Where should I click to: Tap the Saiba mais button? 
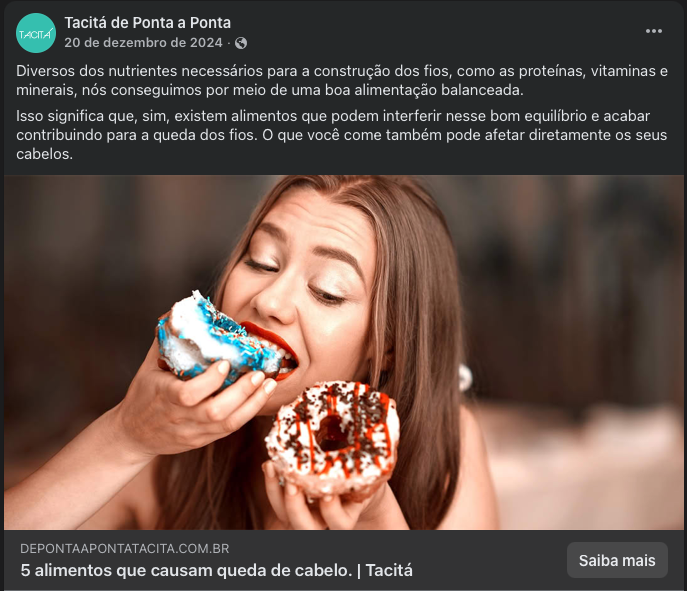coord(617,560)
